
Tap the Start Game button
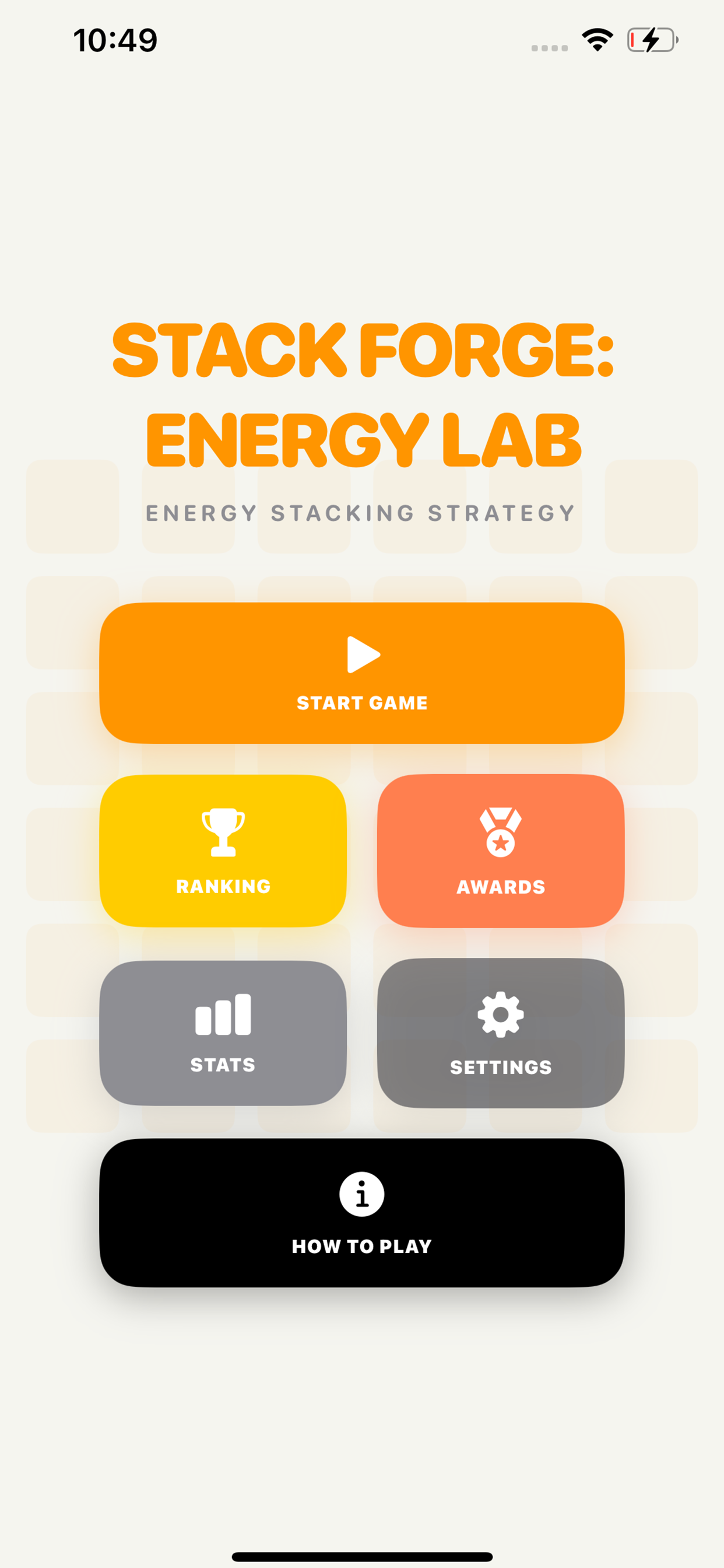(361, 673)
